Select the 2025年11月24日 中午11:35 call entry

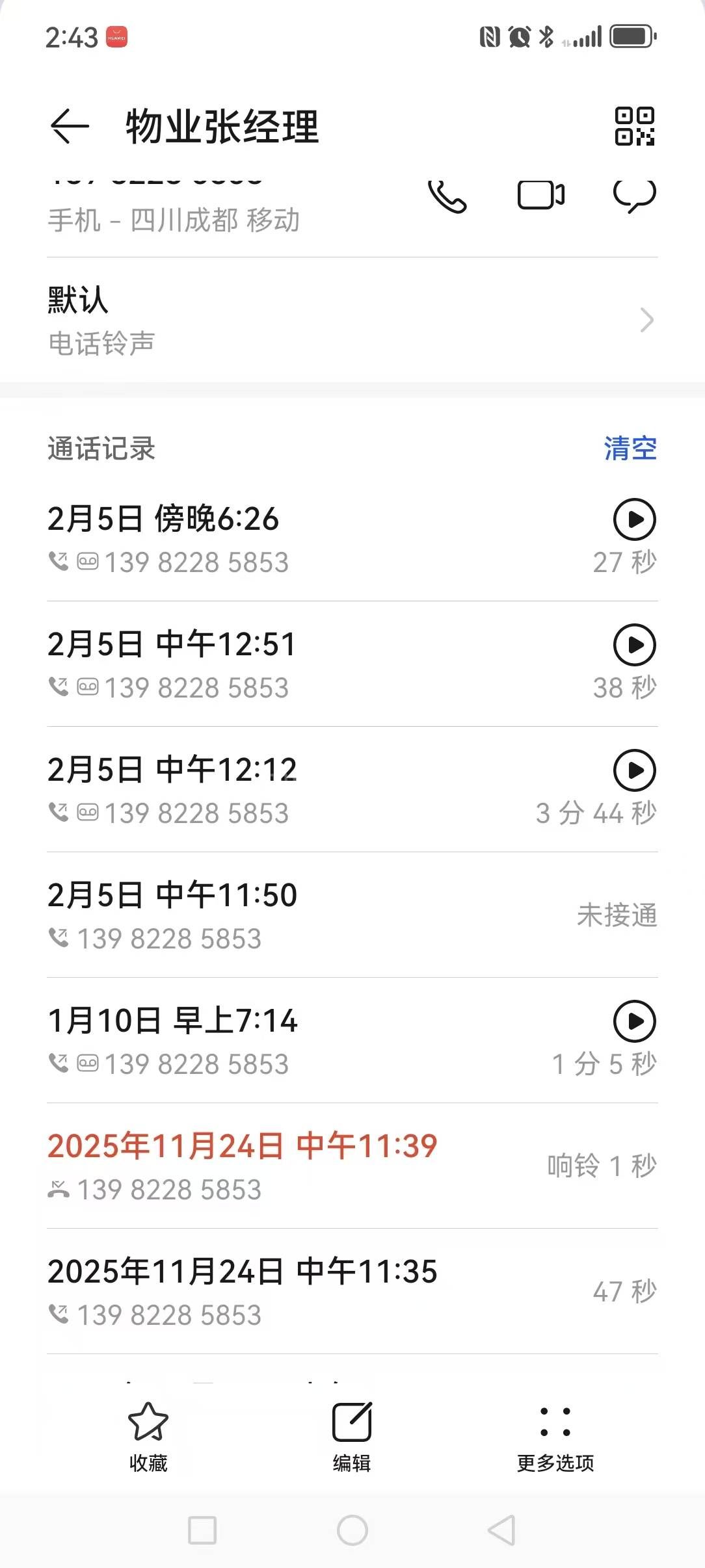tap(351, 1292)
